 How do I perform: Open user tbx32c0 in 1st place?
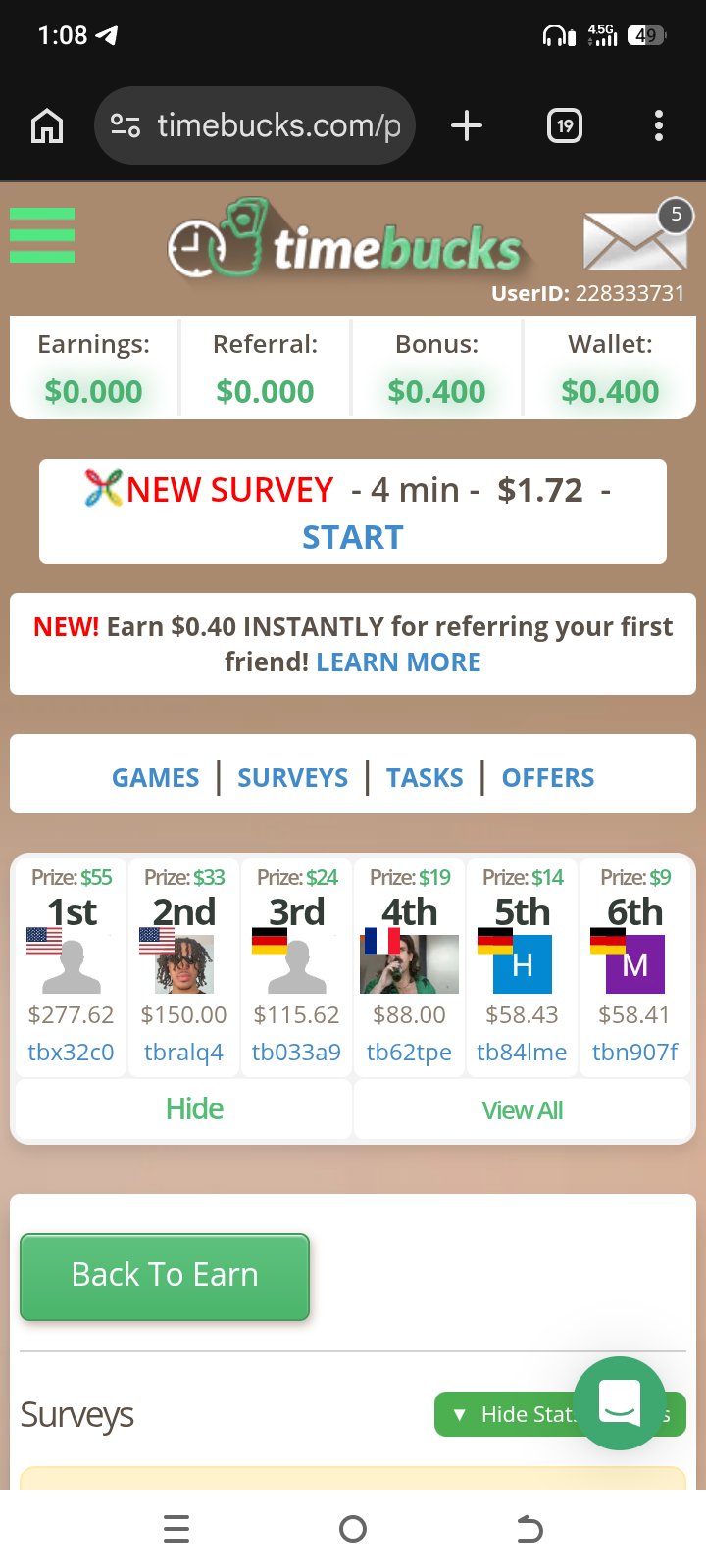pyautogui.click(x=71, y=1053)
